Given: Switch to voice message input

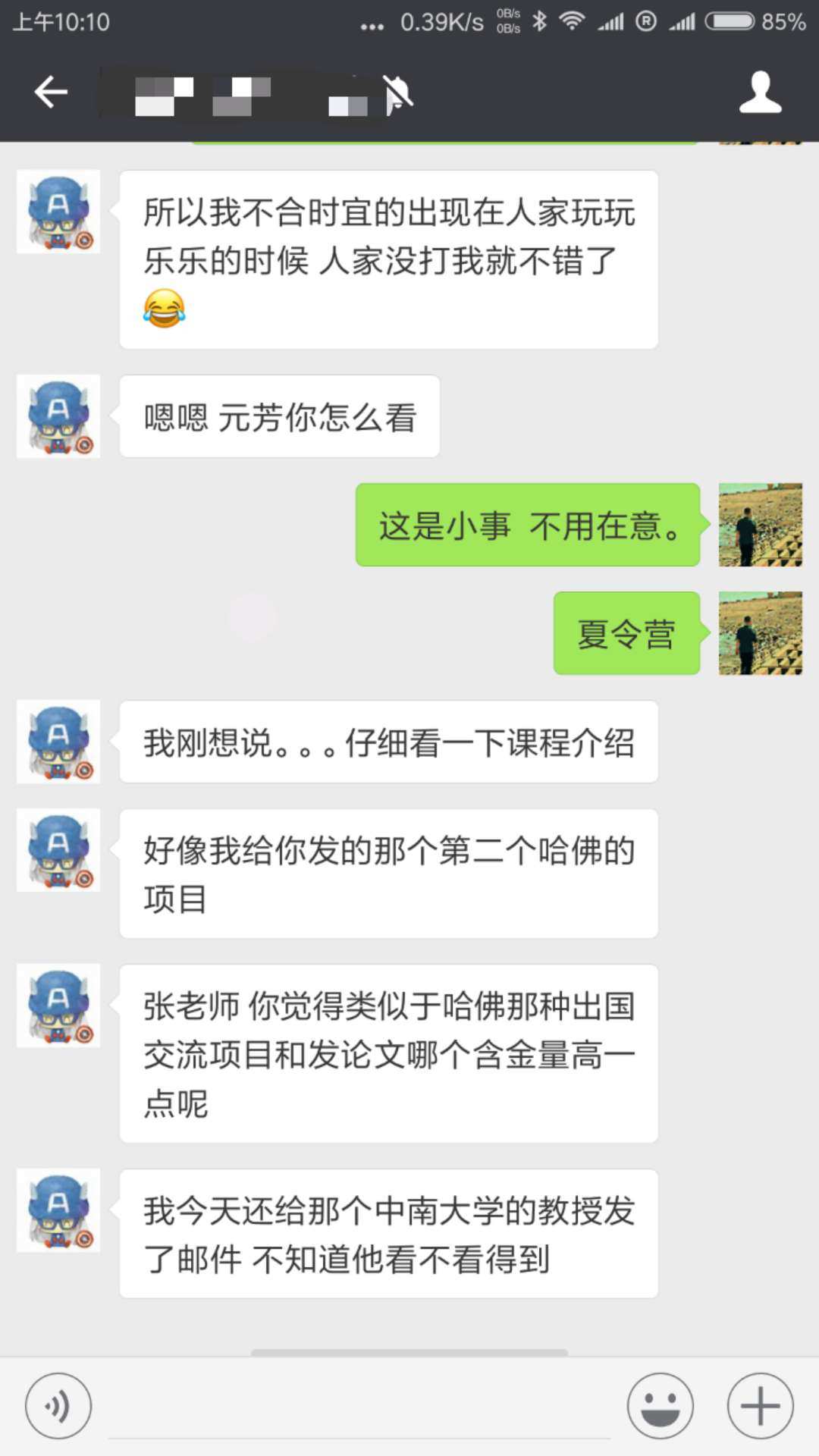Looking at the screenshot, I should (x=58, y=1406).
